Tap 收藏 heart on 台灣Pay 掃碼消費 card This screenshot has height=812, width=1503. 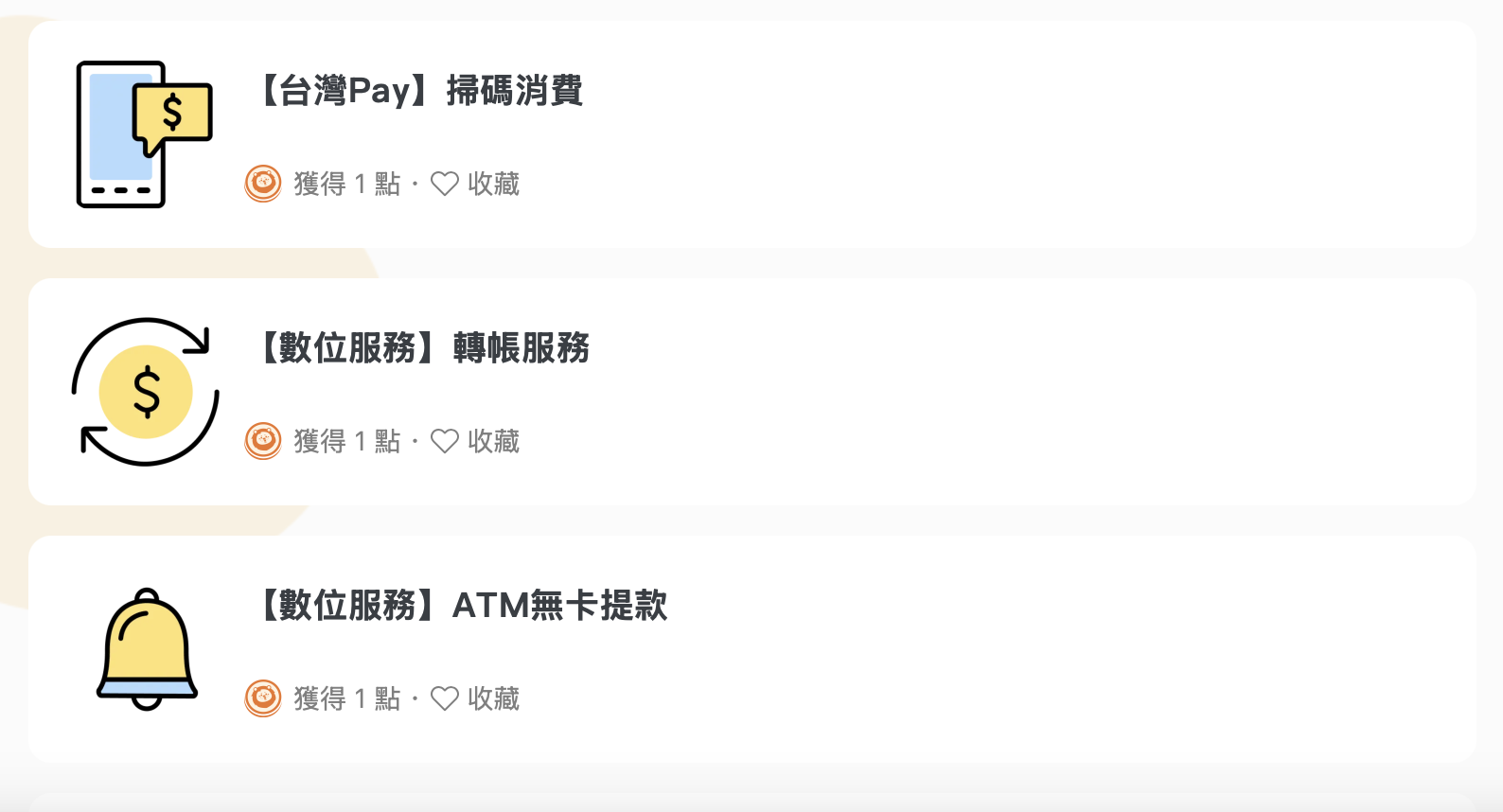(x=445, y=184)
